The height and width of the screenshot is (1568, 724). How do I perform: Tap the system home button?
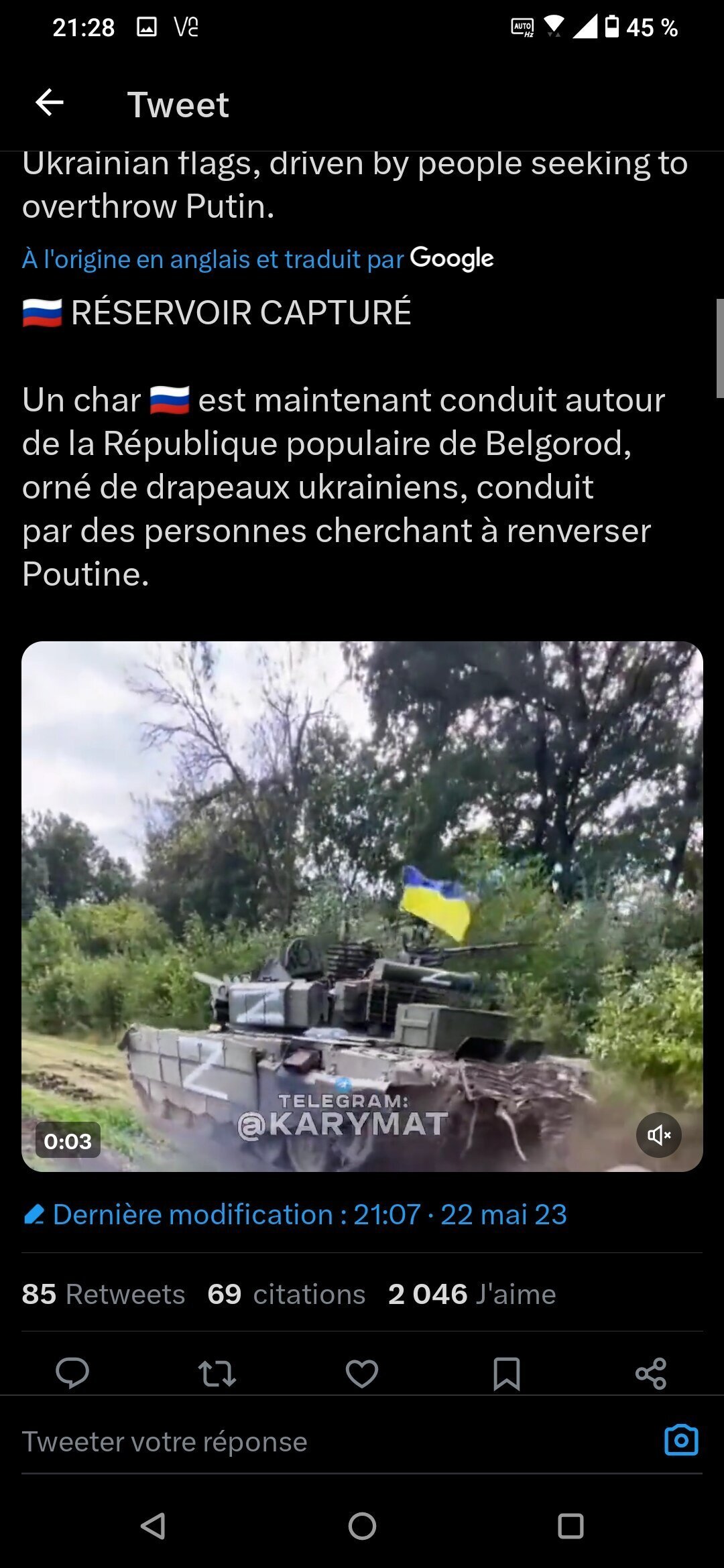[x=362, y=1526]
